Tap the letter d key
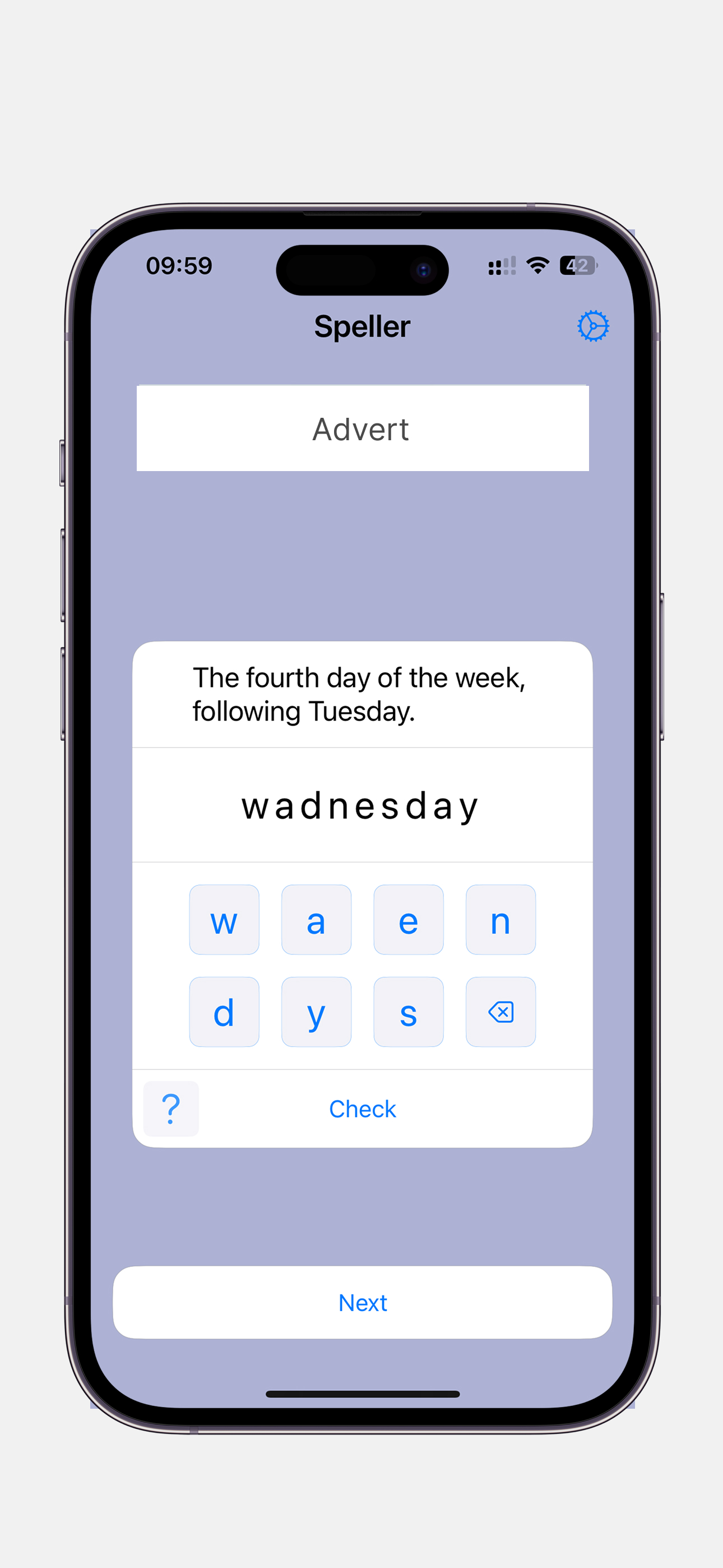Screen dimensions: 723x1568 pos(224,1012)
